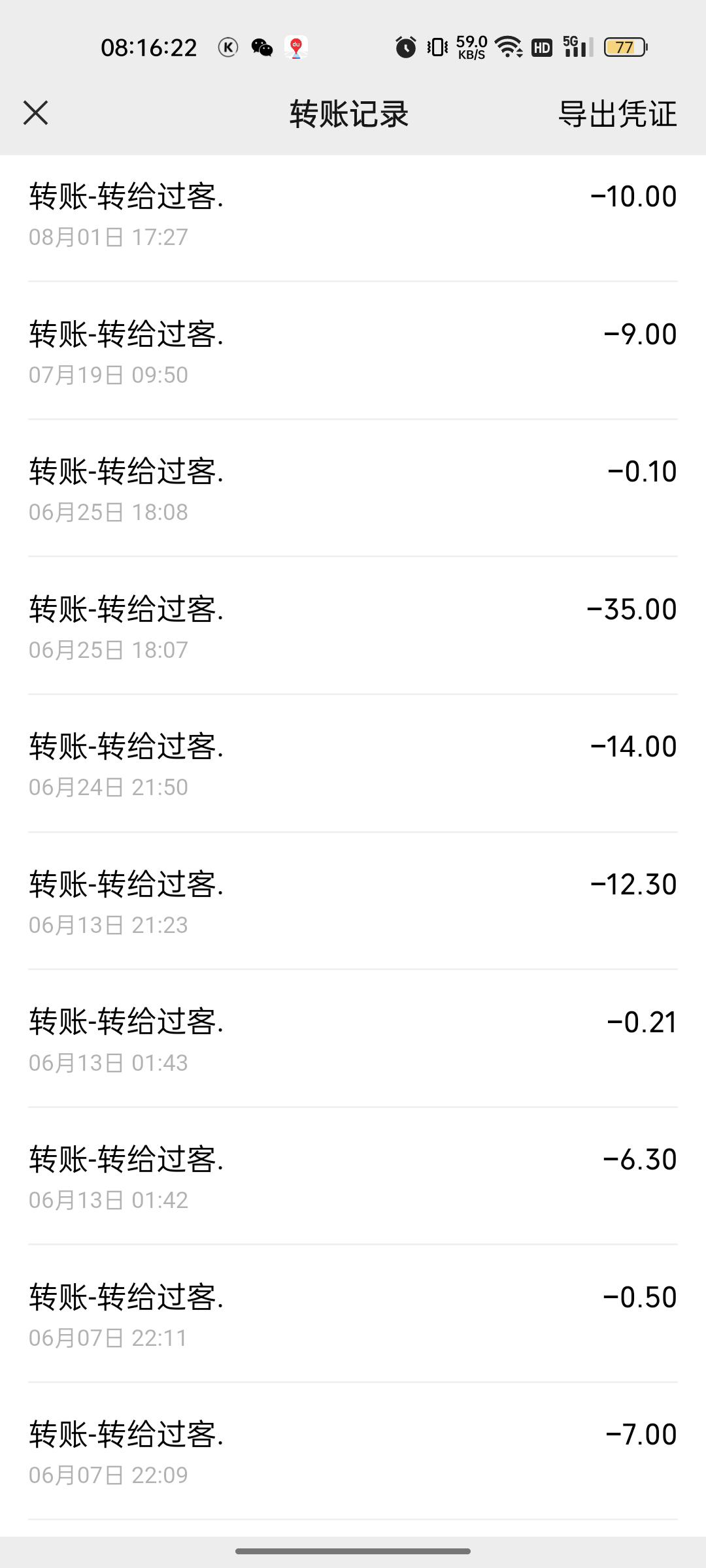The image size is (706, 1568).
Task: View the -0.10 transfer at 06月25日 18:08
Action: 353,488
